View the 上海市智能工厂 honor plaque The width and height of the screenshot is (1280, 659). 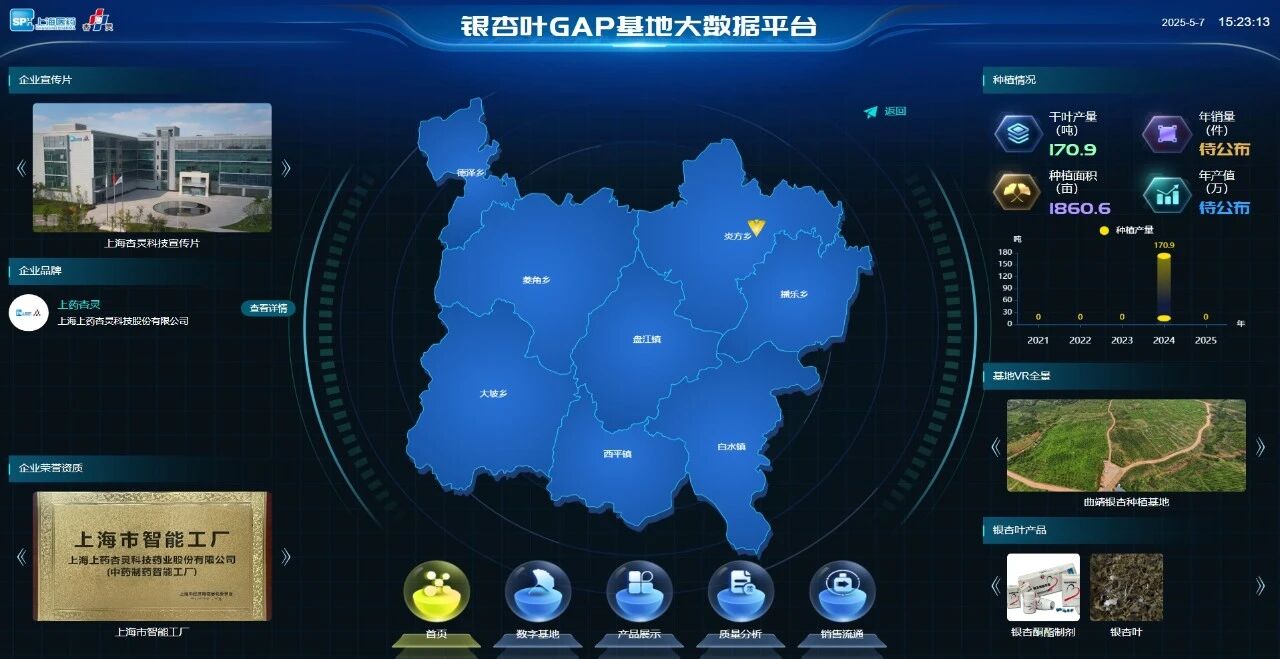click(152, 555)
